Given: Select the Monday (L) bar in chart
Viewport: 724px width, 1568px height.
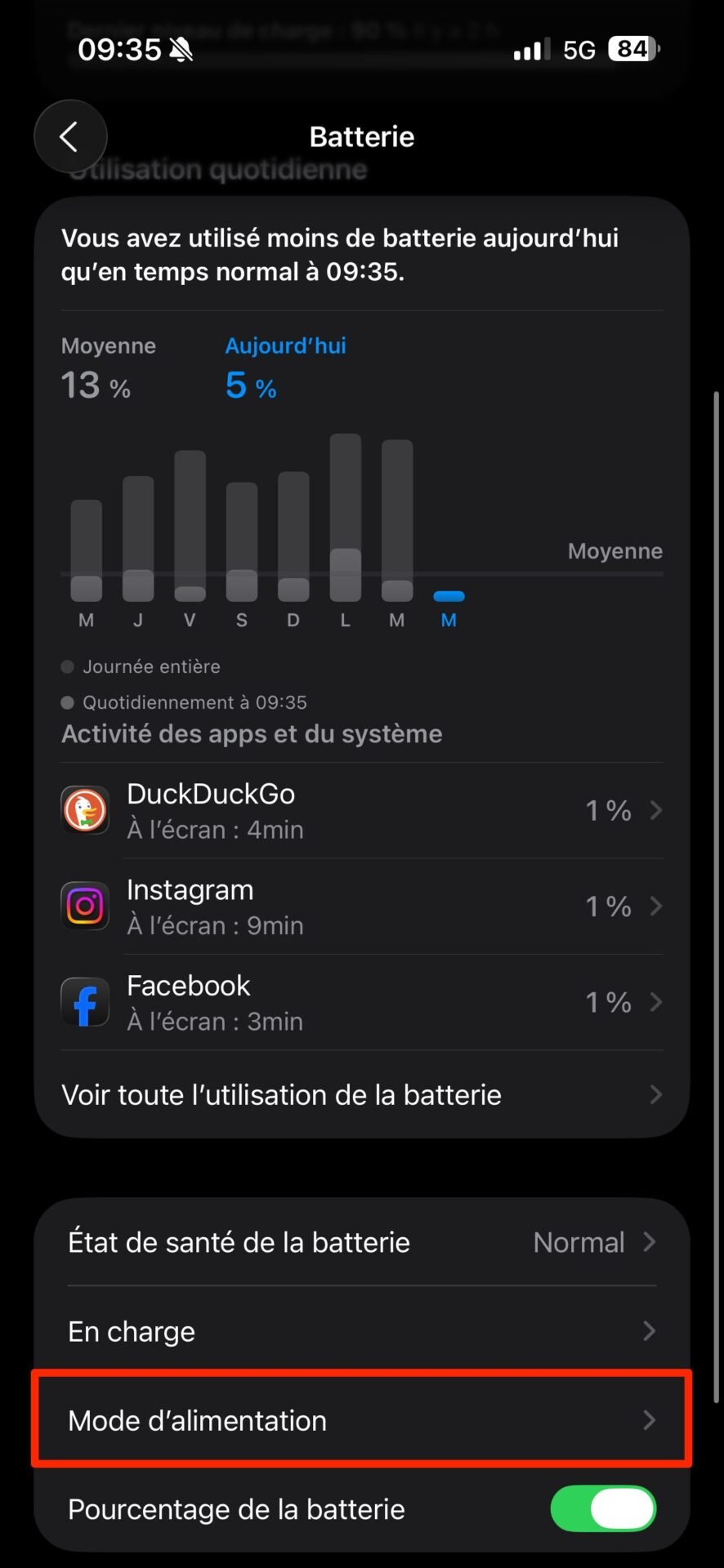Looking at the screenshot, I should (x=345, y=518).
